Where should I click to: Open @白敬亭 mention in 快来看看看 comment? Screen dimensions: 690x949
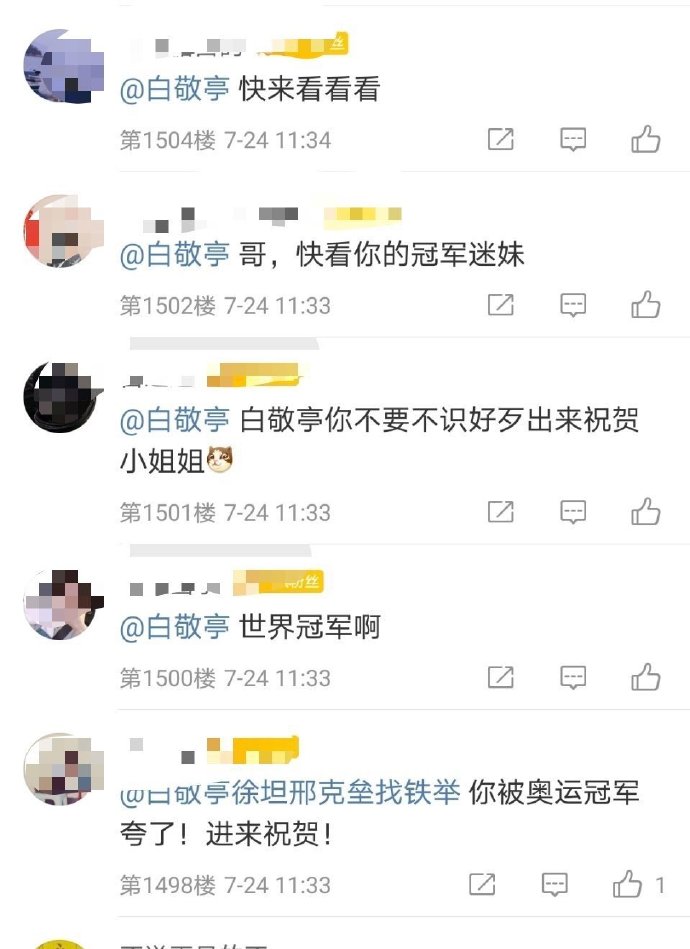(175, 89)
